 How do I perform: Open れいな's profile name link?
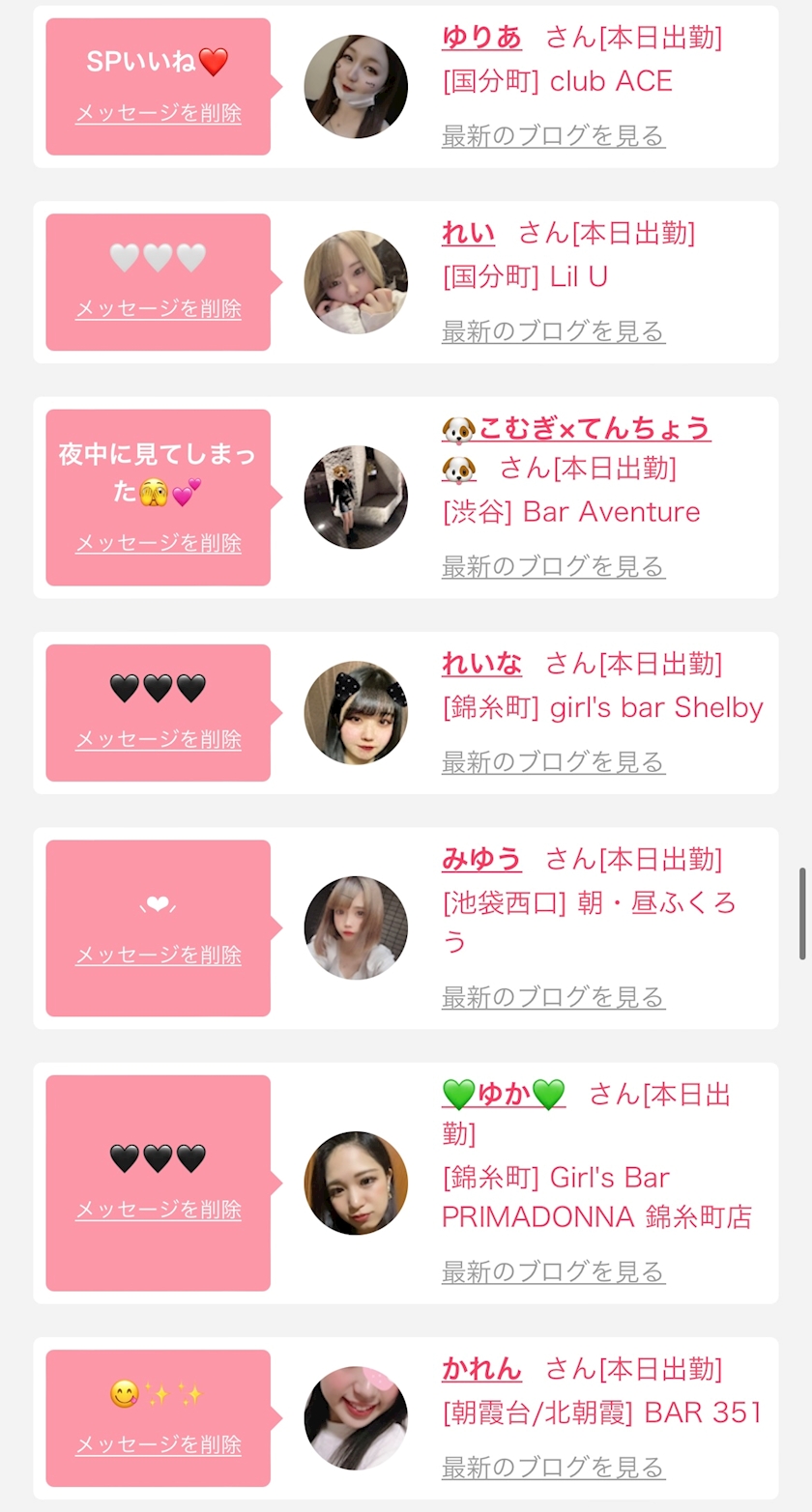[481, 664]
